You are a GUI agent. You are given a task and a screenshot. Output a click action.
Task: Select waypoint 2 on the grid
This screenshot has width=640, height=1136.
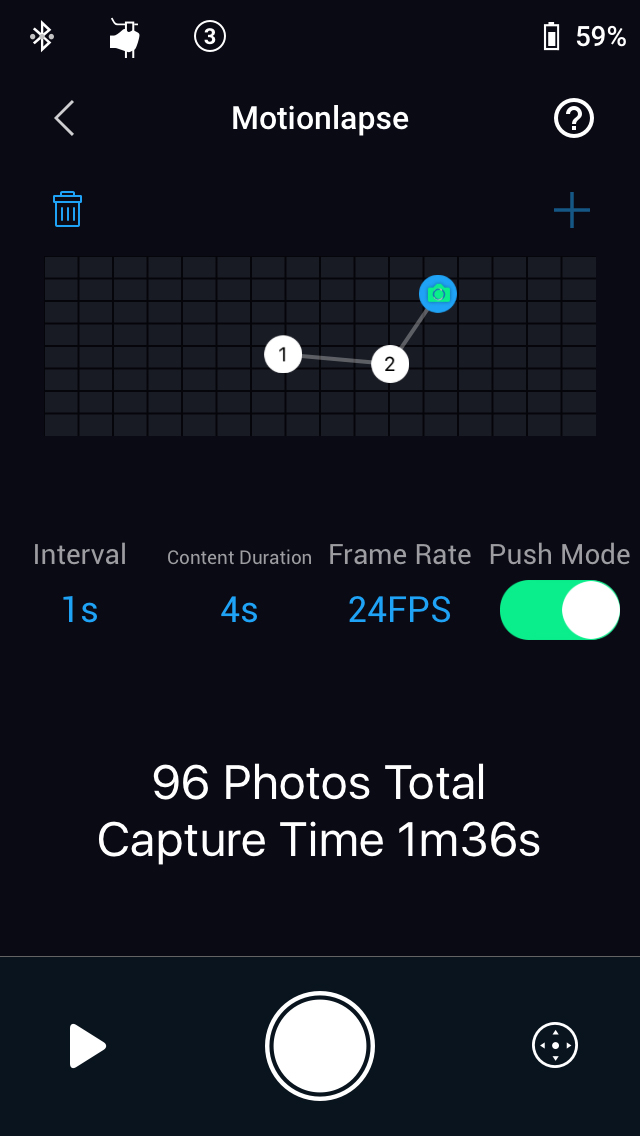click(390, 364)
